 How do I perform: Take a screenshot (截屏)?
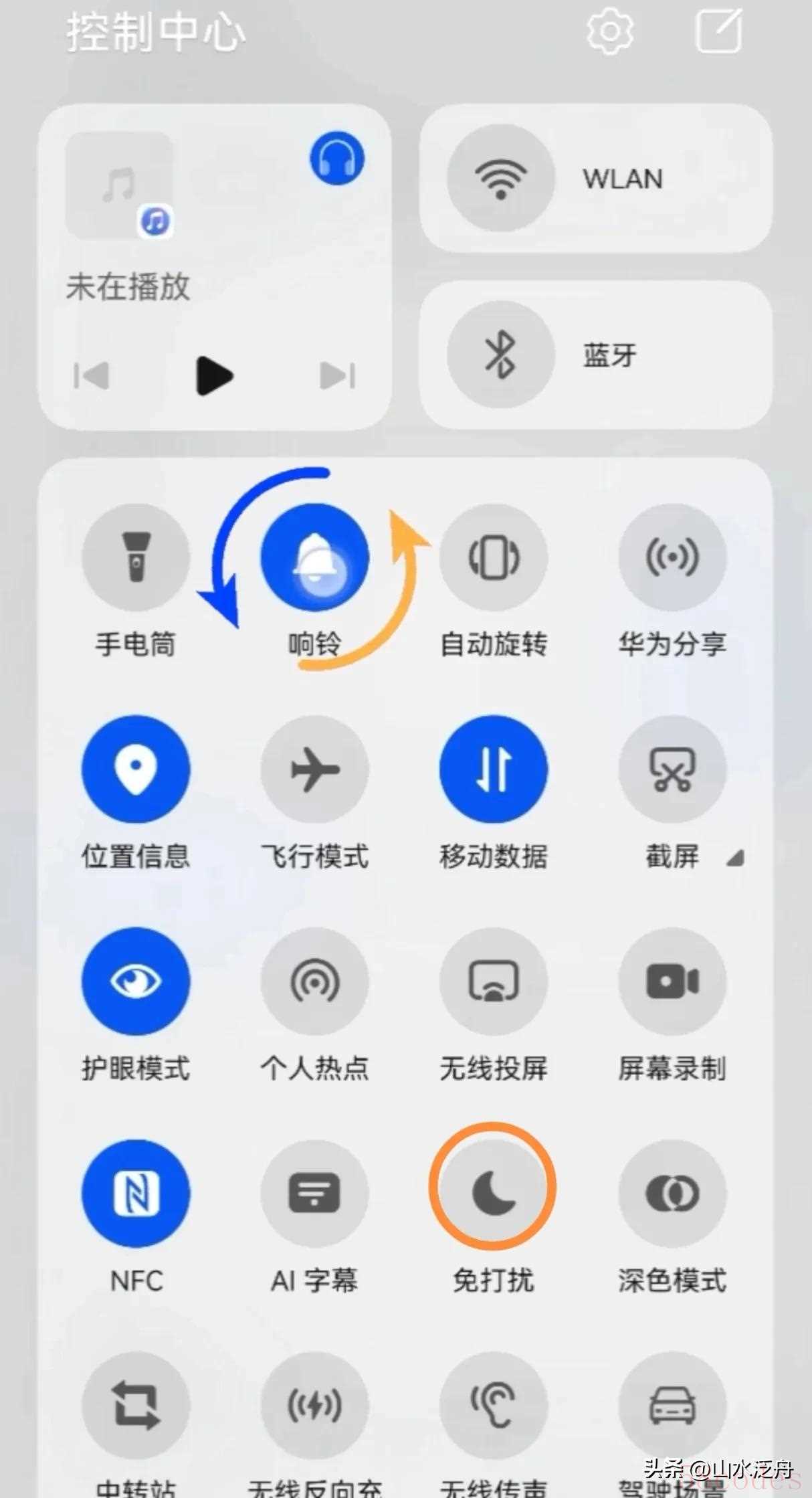pos(672,769)
